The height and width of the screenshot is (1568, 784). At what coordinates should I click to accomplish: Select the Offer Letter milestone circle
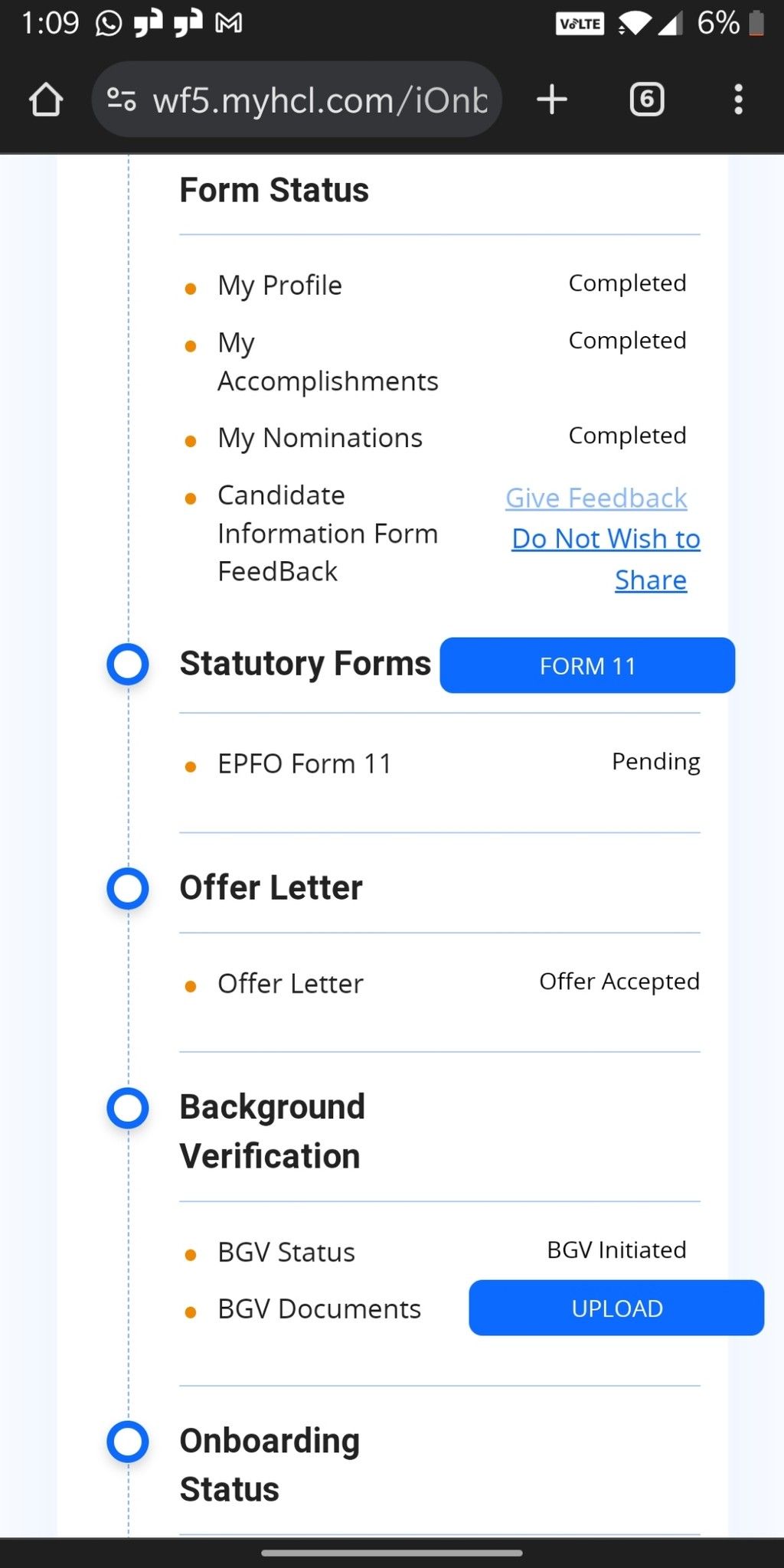tap(127, 889)
